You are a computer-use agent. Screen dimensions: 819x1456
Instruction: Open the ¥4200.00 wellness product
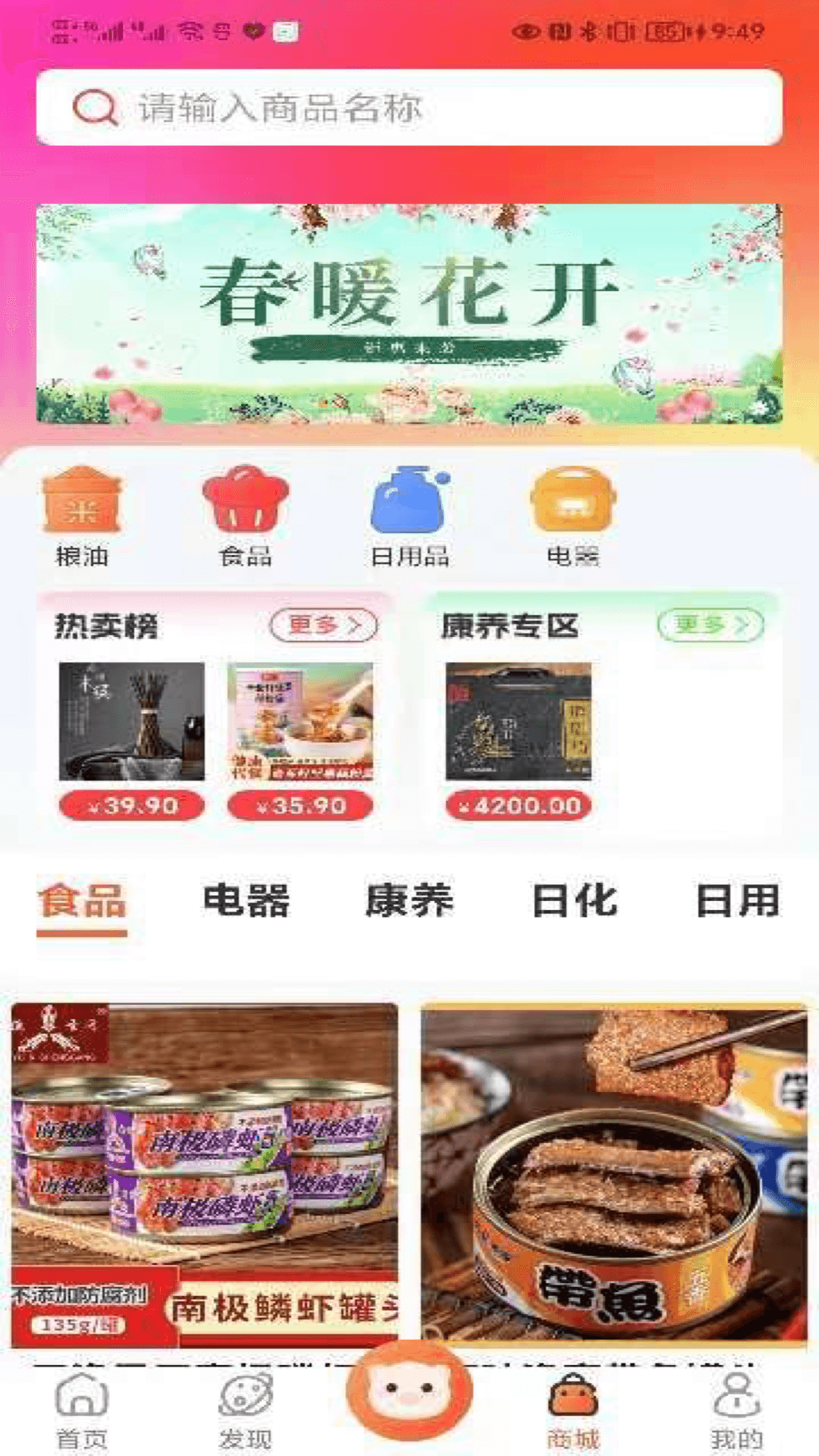pyautogui.click(x=519, y=739)
